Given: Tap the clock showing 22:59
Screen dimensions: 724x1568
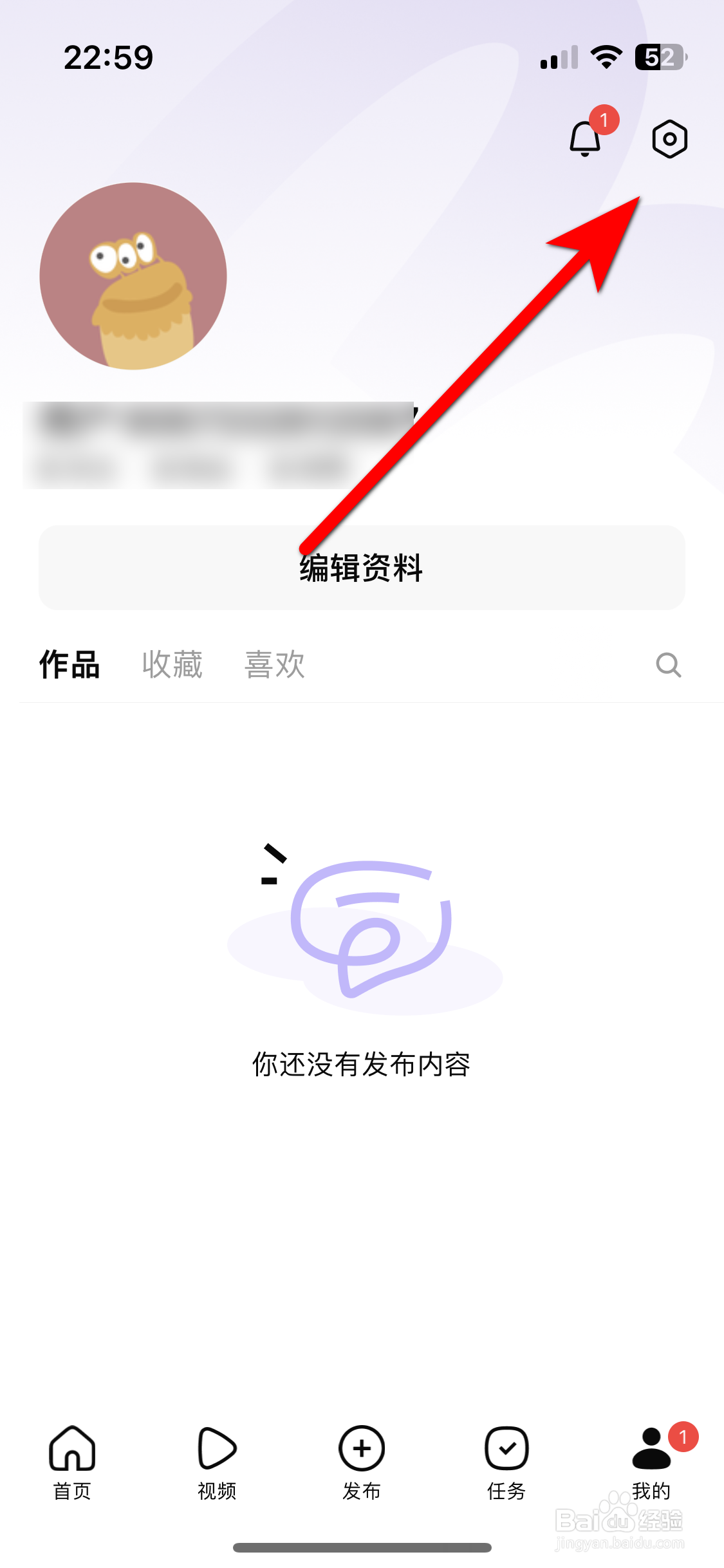Looking at the screenshot, I should pos(108,57).
